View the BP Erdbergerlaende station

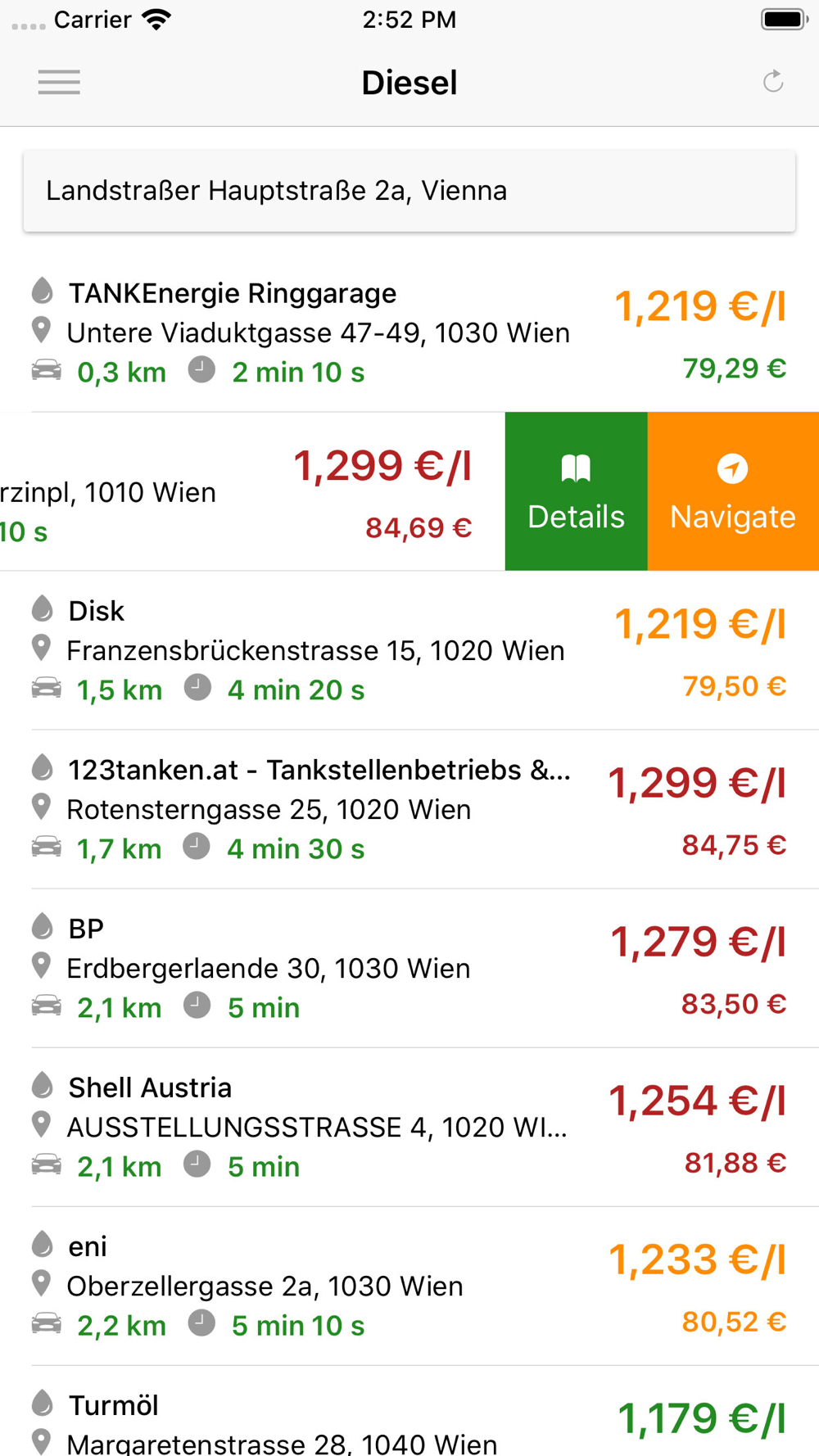pyautogui.click(x=409, y=968)
